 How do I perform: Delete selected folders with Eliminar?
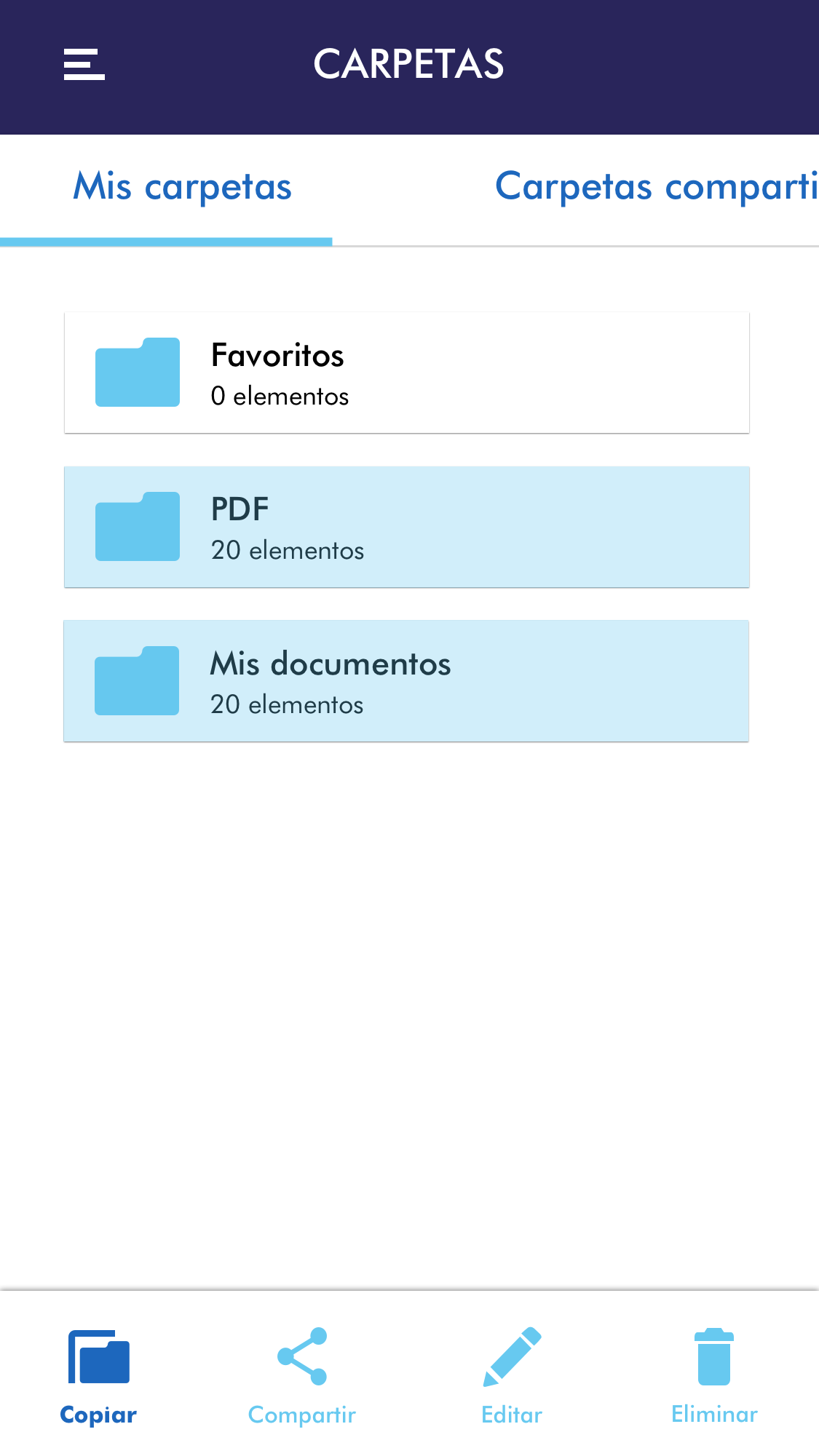(x=714, y=1375)
